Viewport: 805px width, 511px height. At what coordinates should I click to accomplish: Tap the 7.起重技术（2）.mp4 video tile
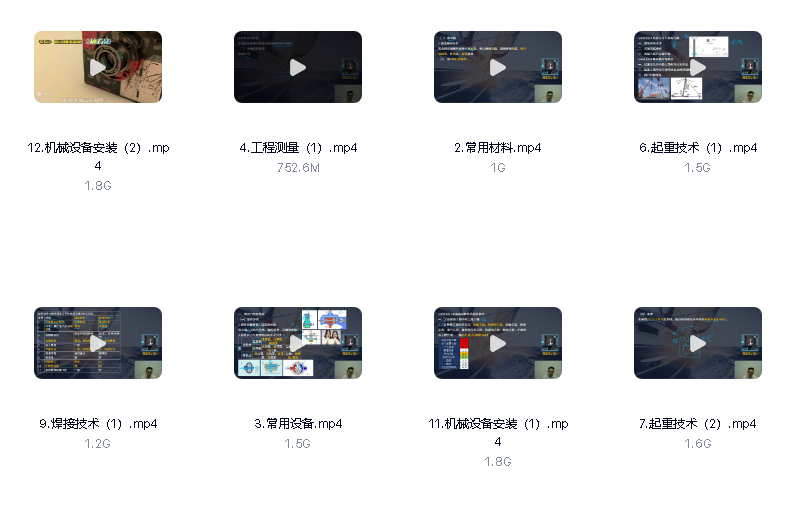[698, 343]
